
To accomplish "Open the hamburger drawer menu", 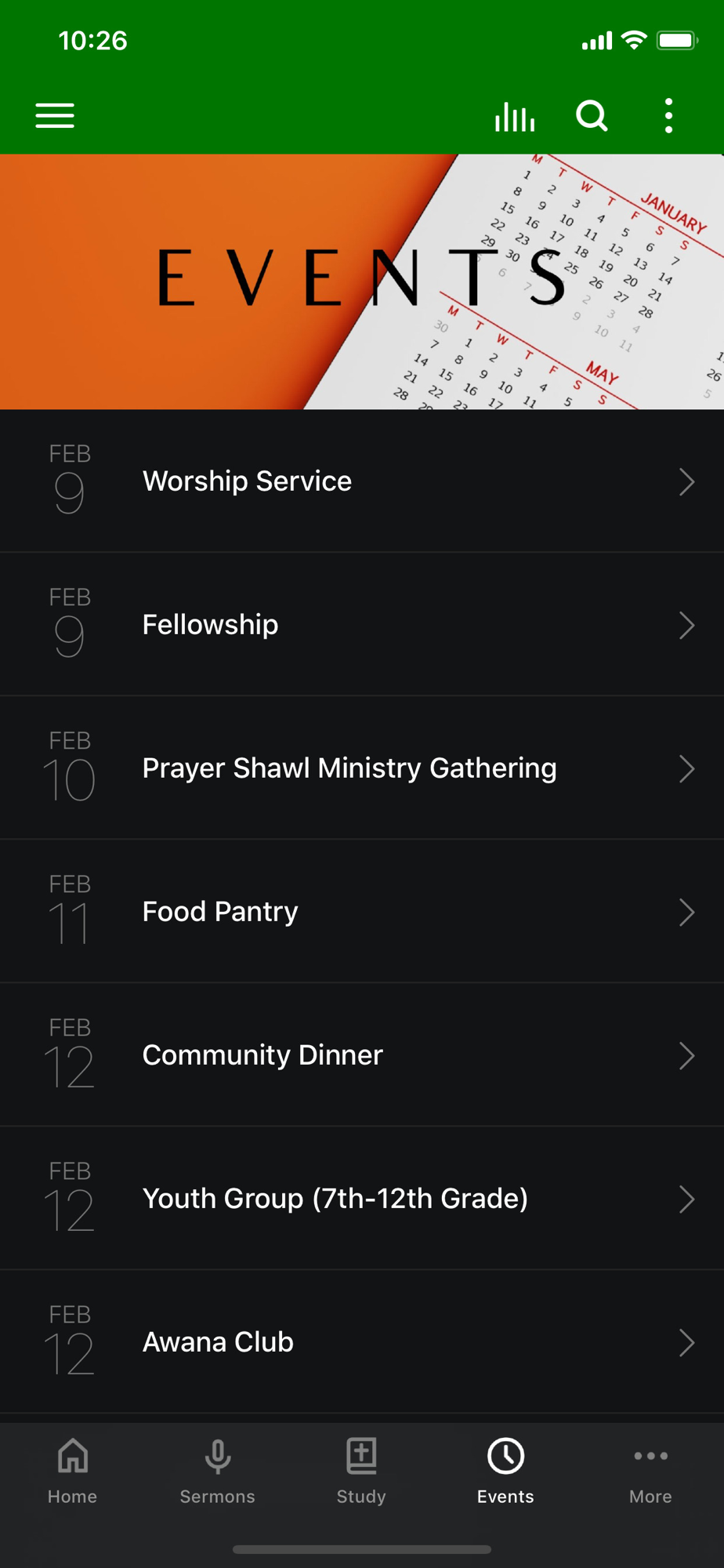I will click(x=55, y=116).
